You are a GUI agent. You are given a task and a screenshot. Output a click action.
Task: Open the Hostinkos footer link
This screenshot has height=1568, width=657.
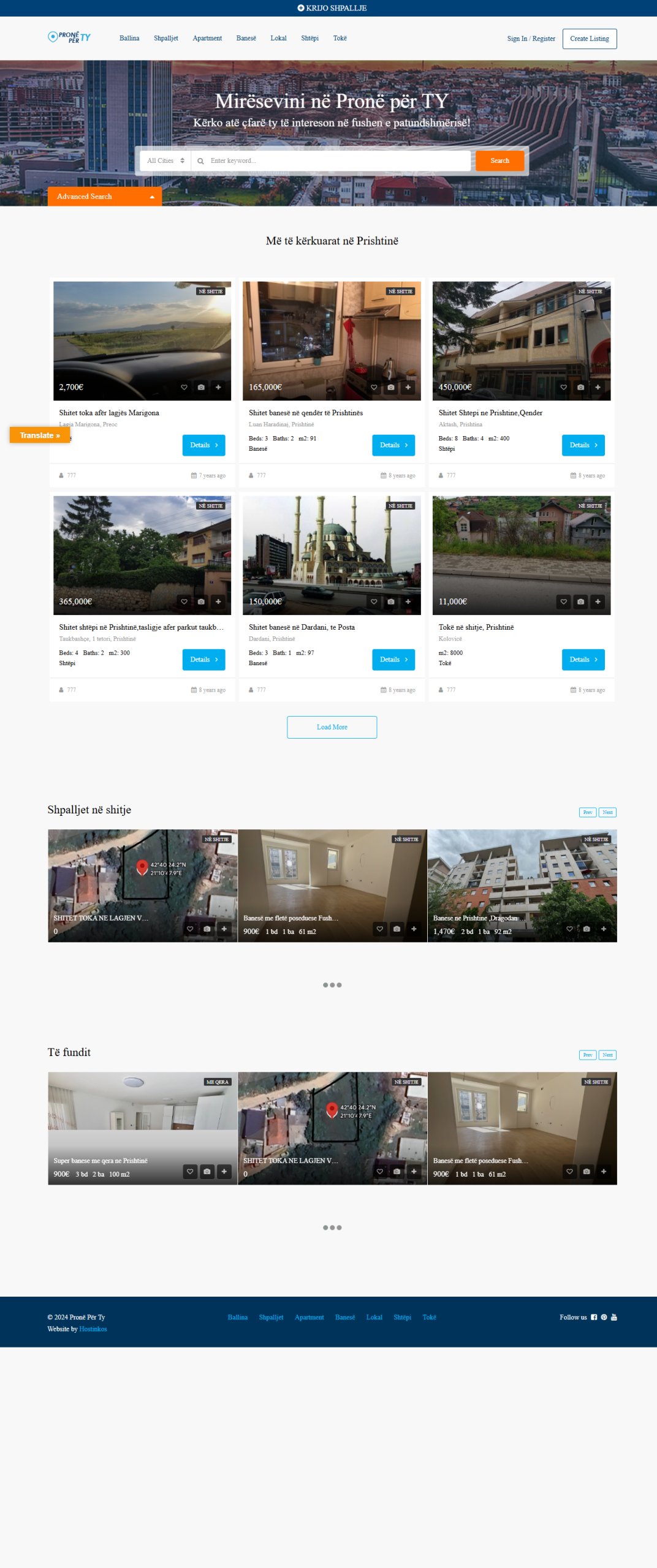click(93, 1329)
